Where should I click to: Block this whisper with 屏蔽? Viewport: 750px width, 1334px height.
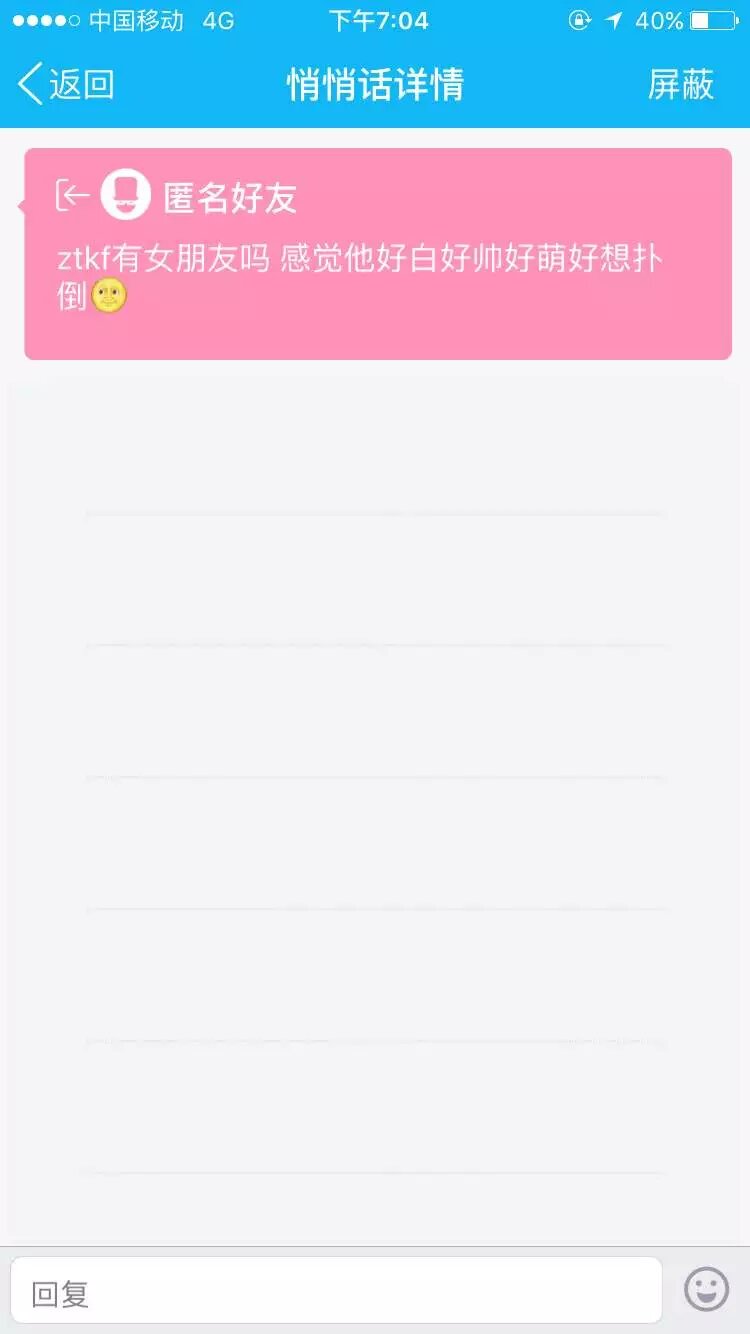(680, 84)
